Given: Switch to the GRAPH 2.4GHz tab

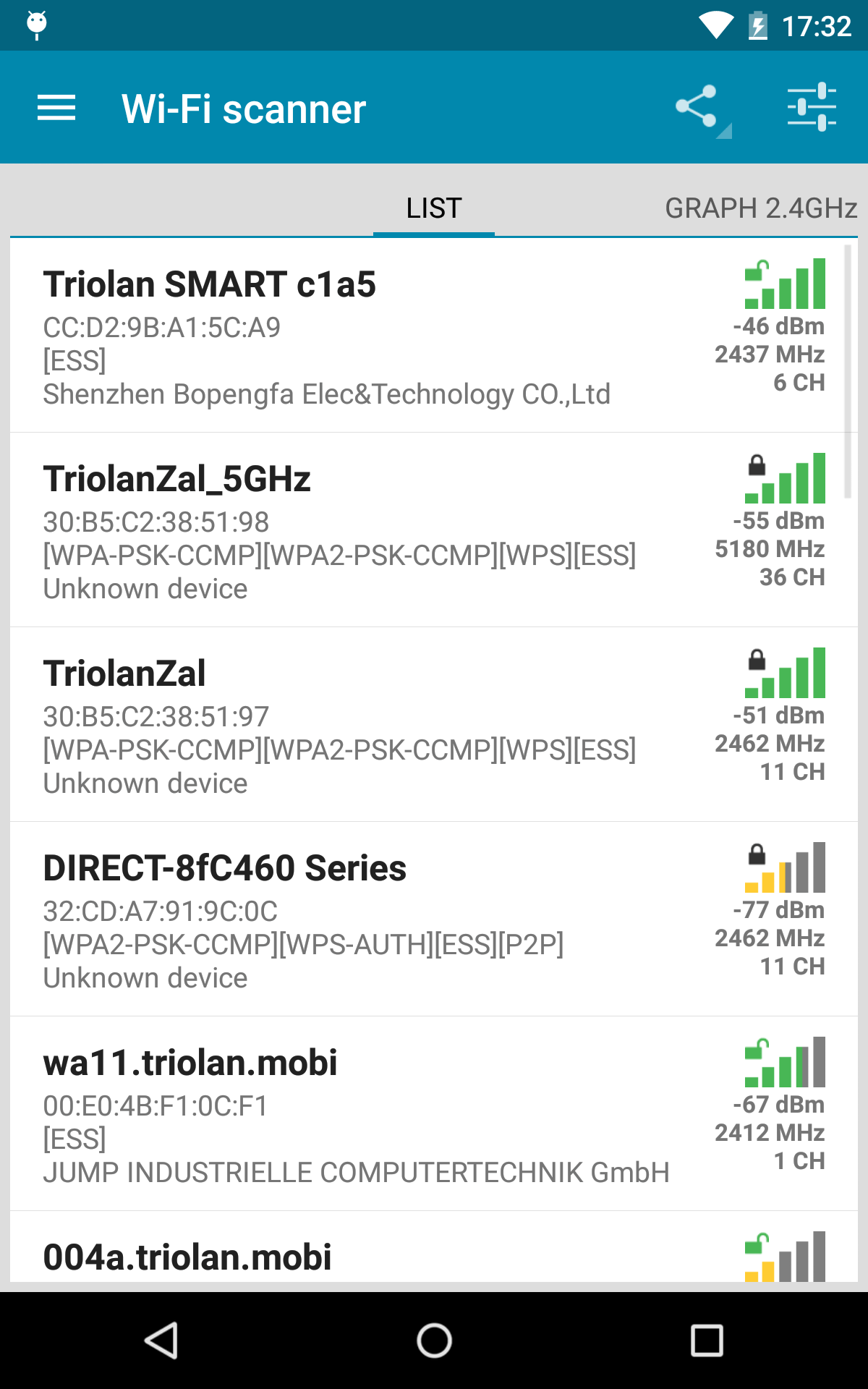Looking at the screenshot, I should [760, 208].
